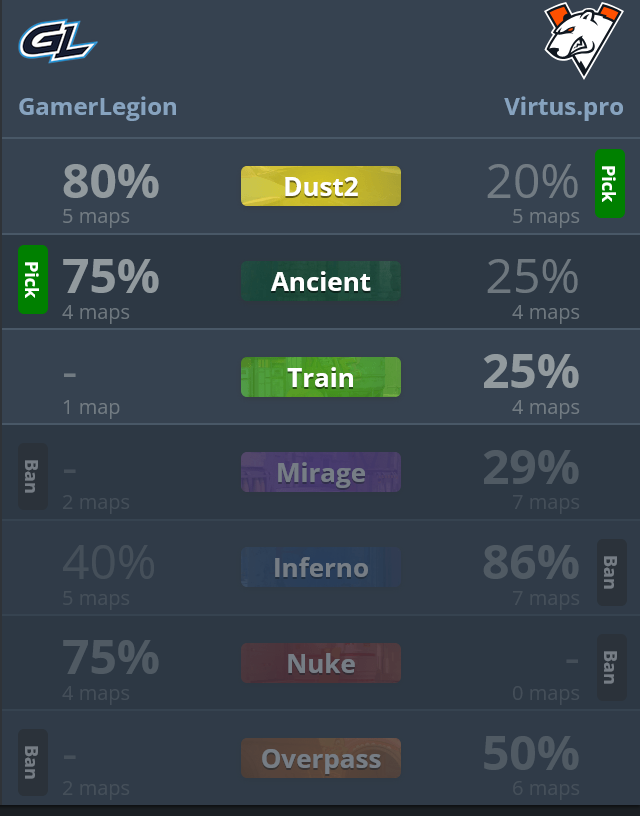Select the Ancient map chip

coord(321,282)
